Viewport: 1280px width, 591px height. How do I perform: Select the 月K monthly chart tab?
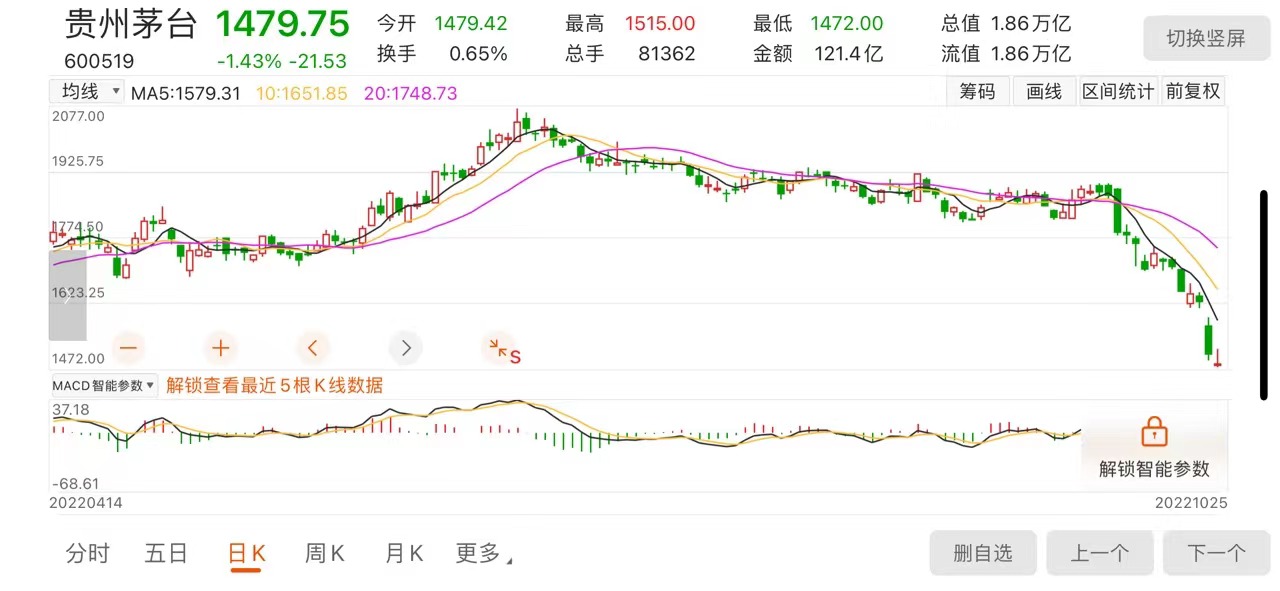(x=404, y=553)
